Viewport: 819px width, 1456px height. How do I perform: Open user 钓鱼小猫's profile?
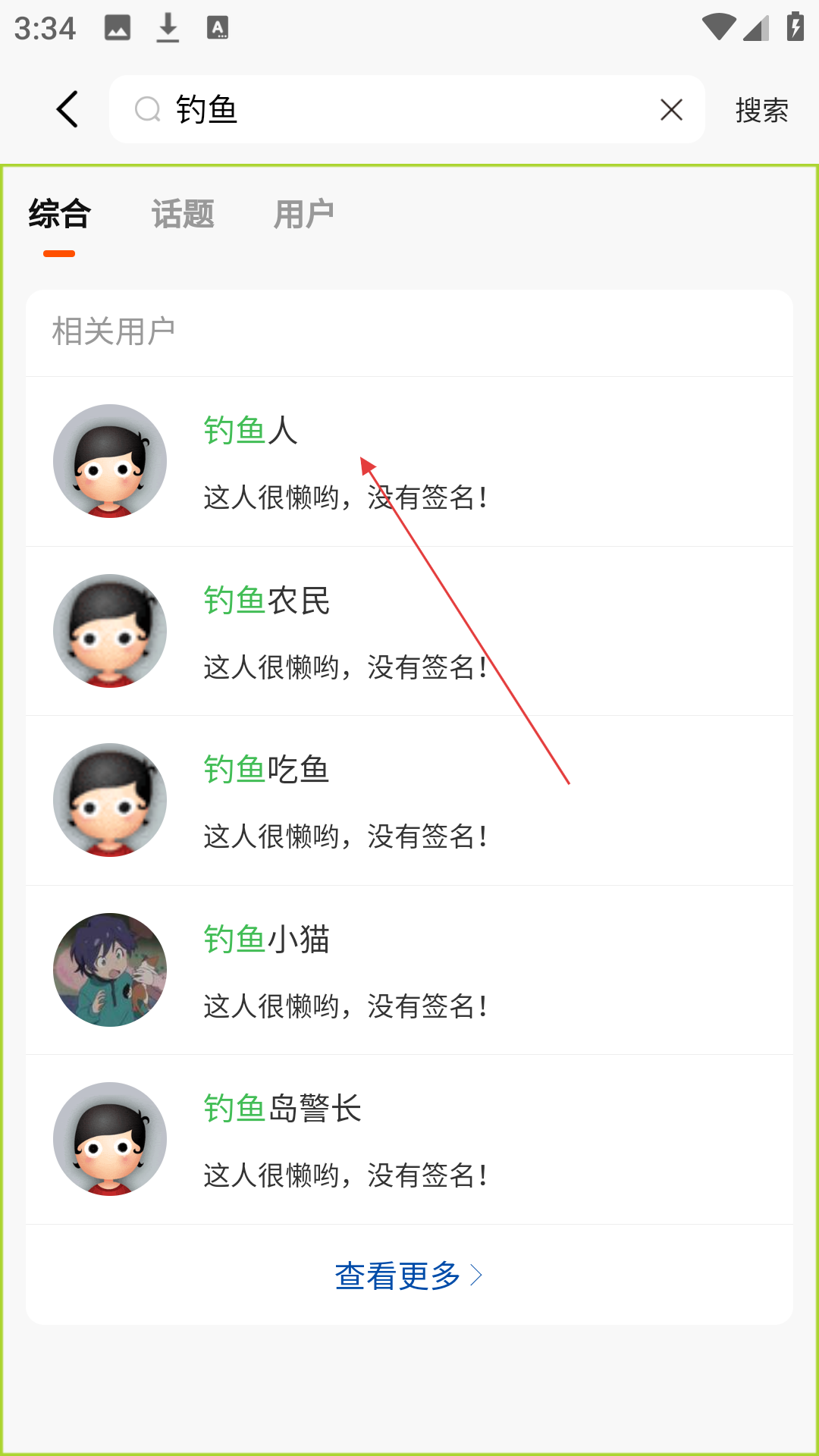tap(409, 970)
